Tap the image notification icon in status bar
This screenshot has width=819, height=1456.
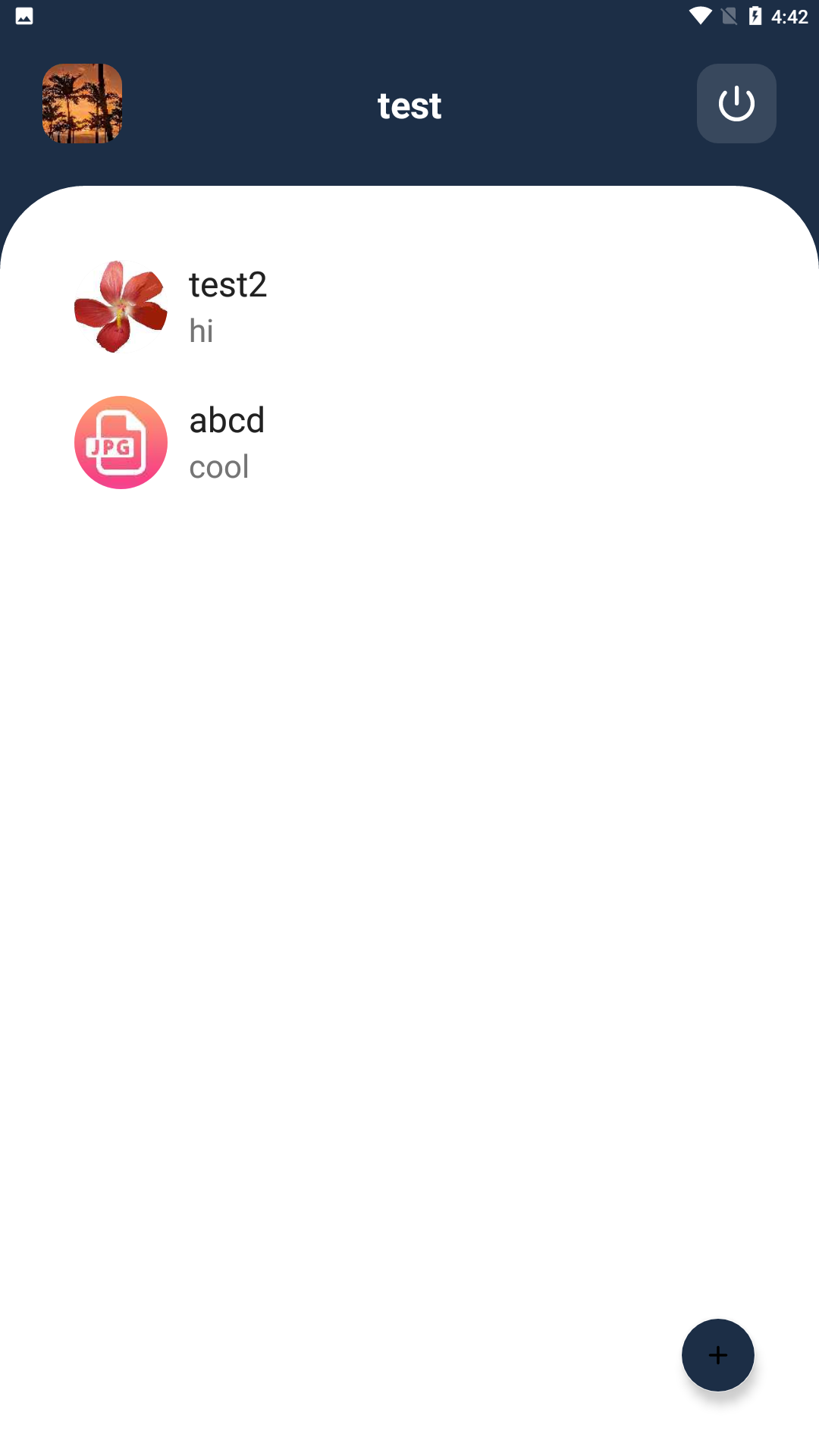click(x=24, y=15)
